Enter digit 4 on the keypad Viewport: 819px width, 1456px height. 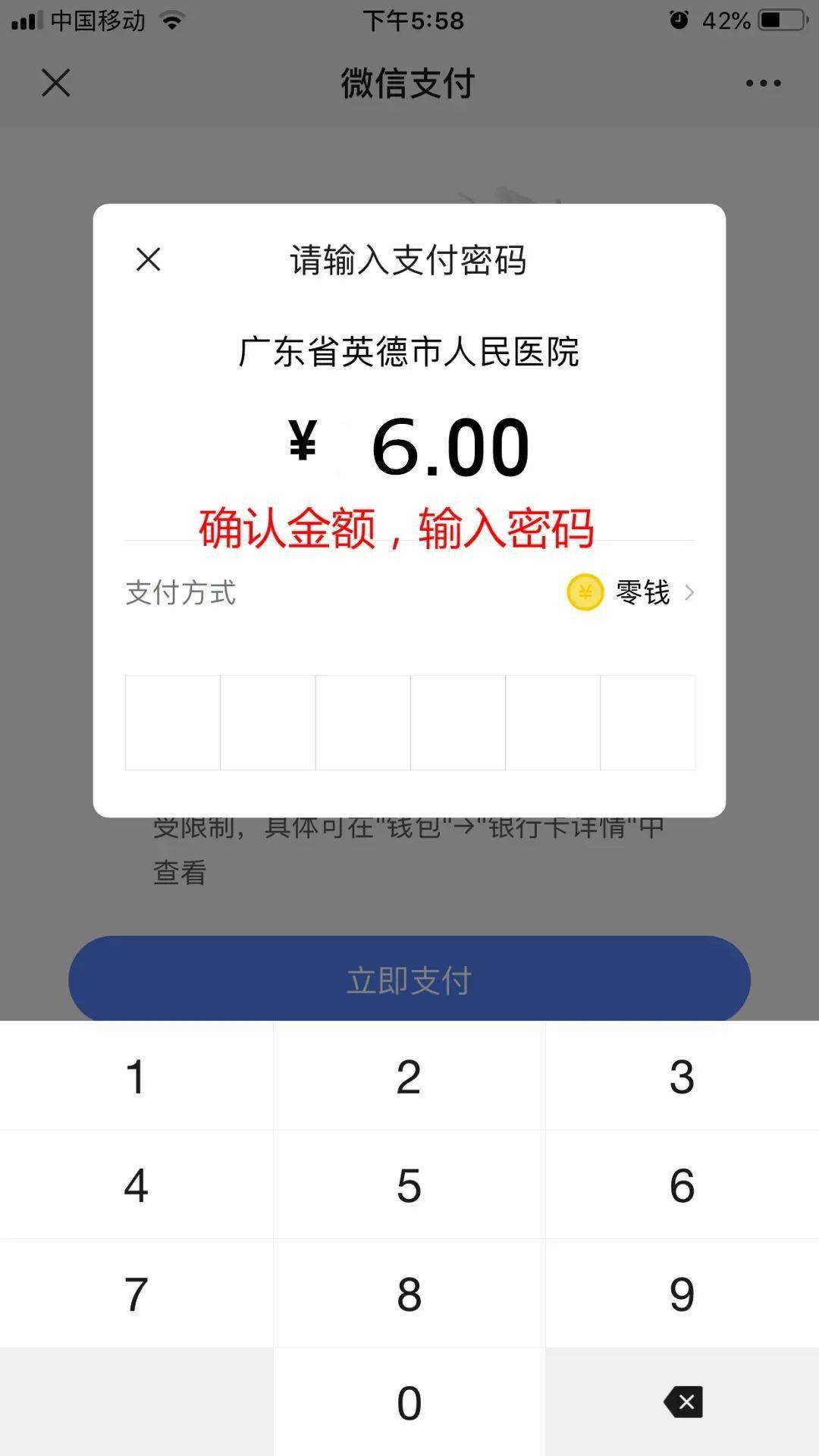136,1185
